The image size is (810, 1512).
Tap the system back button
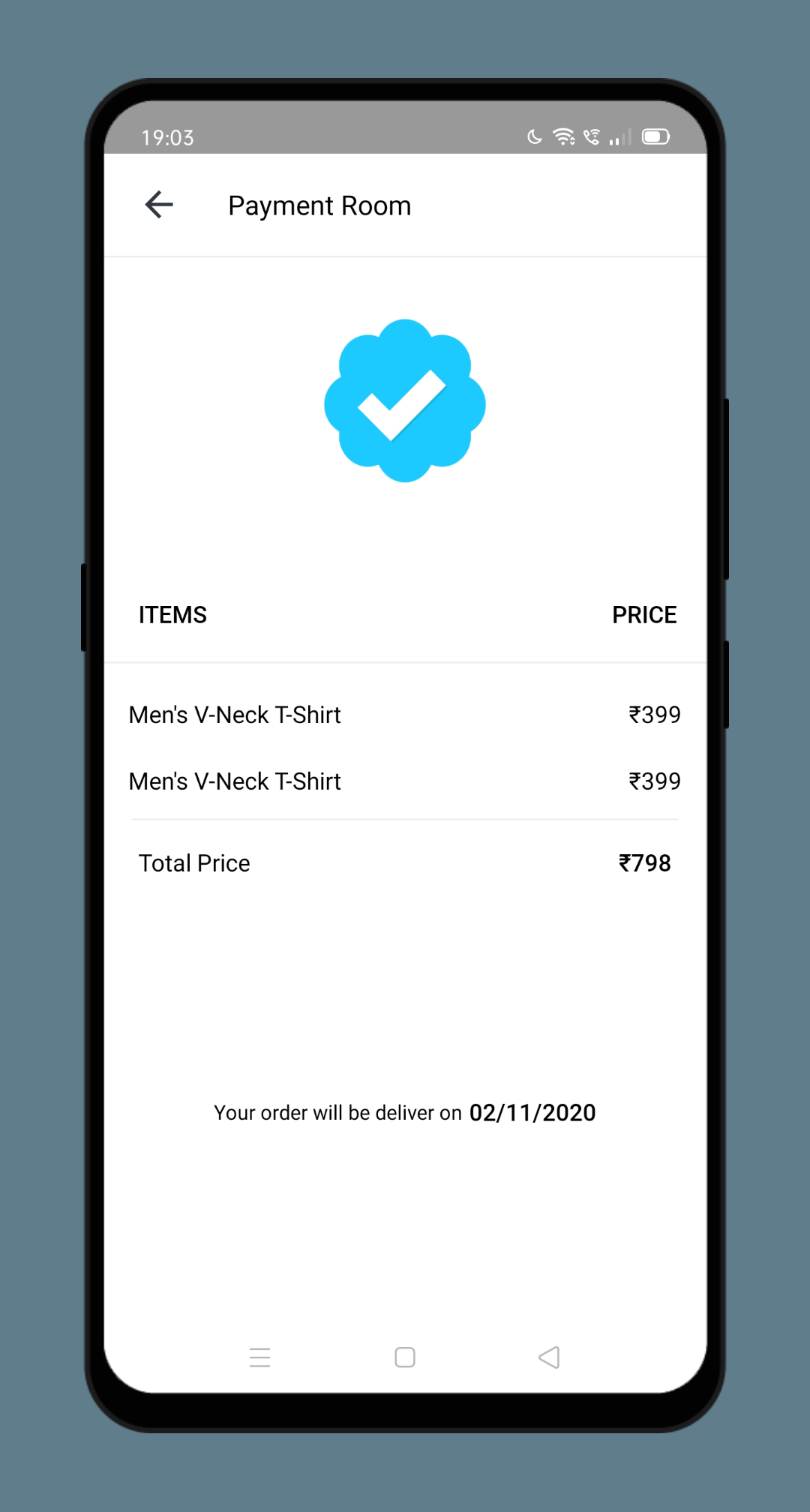[549, 1357]
